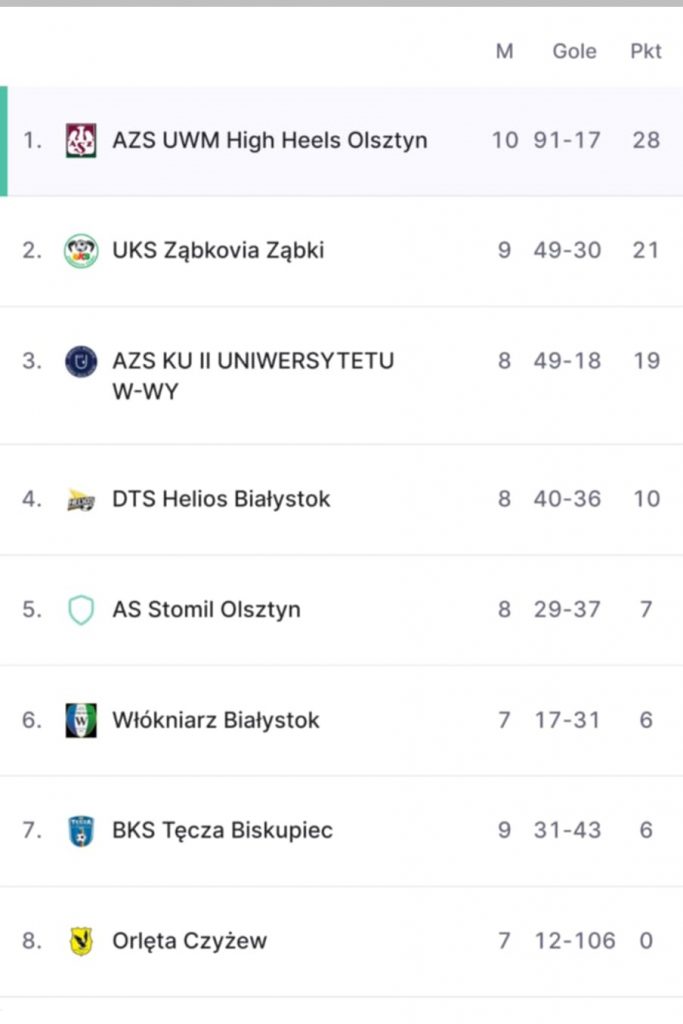
Task: Select BKS Tęcza Biskupiec team row
Action: pyautogui.click(x=222, y=830)
